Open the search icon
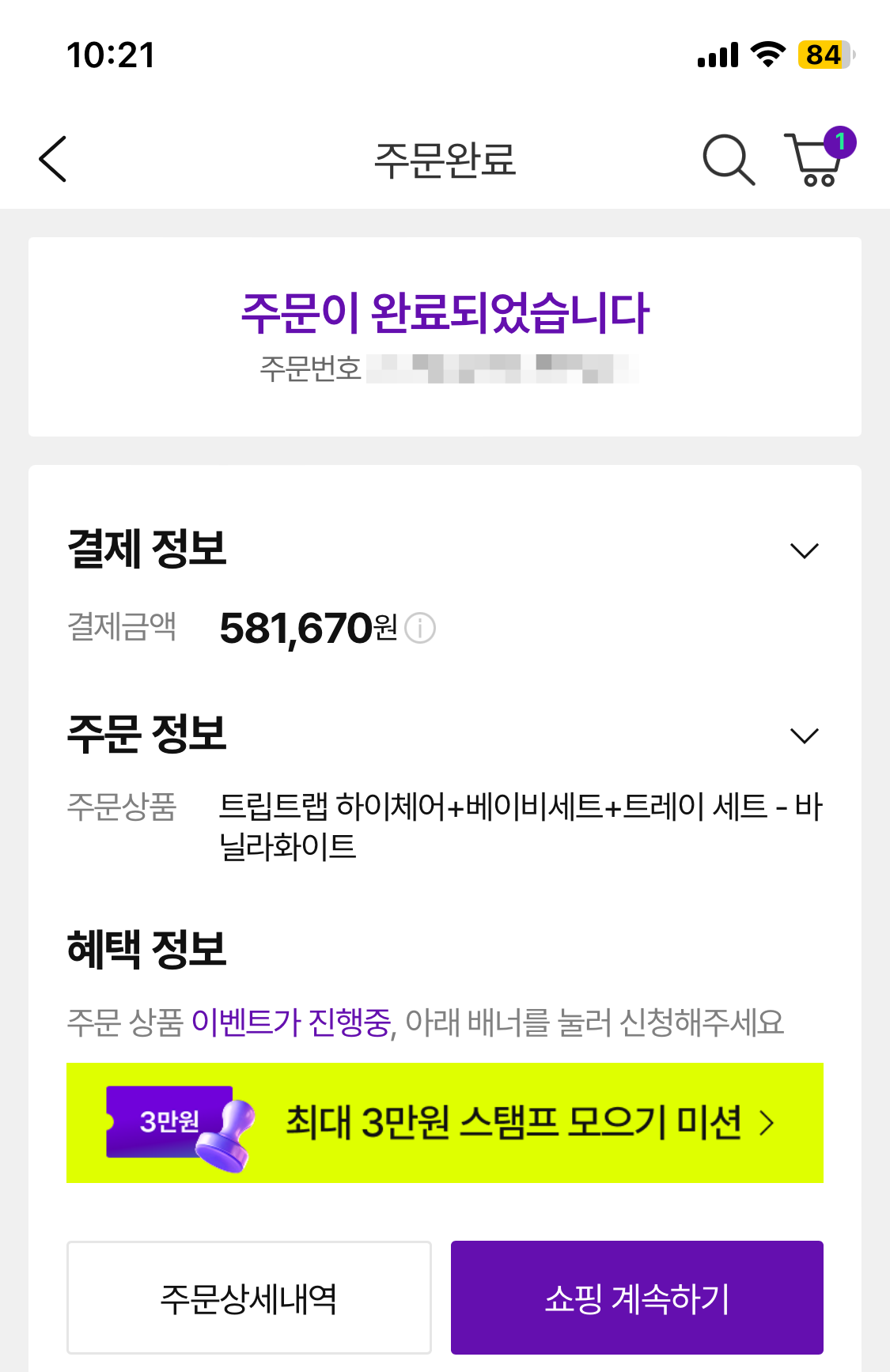 coord(728,159)
